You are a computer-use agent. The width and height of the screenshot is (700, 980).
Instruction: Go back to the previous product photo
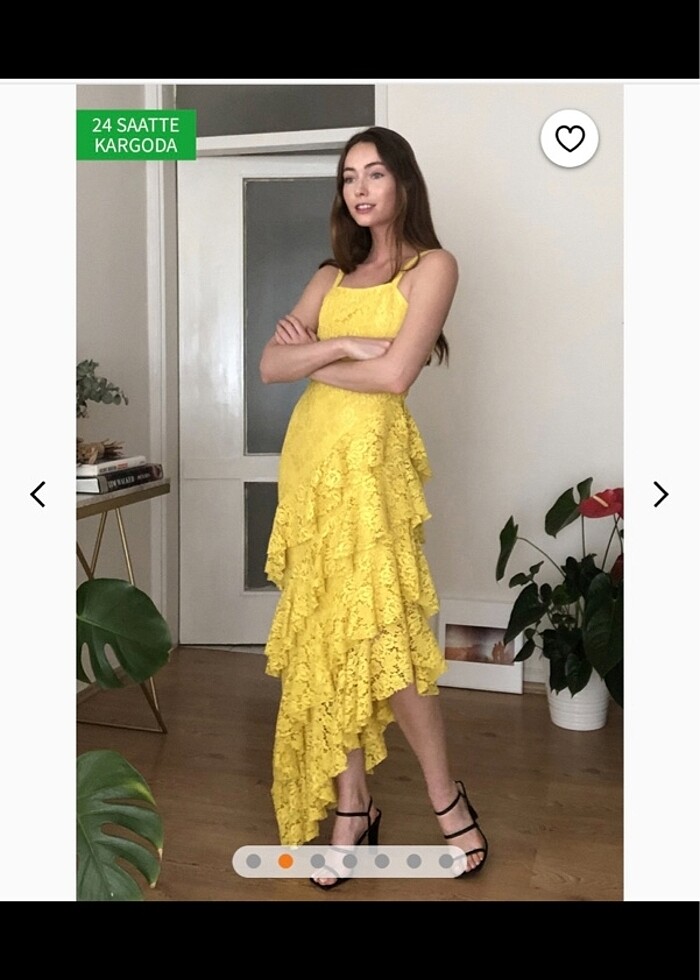tap(38, 494)
